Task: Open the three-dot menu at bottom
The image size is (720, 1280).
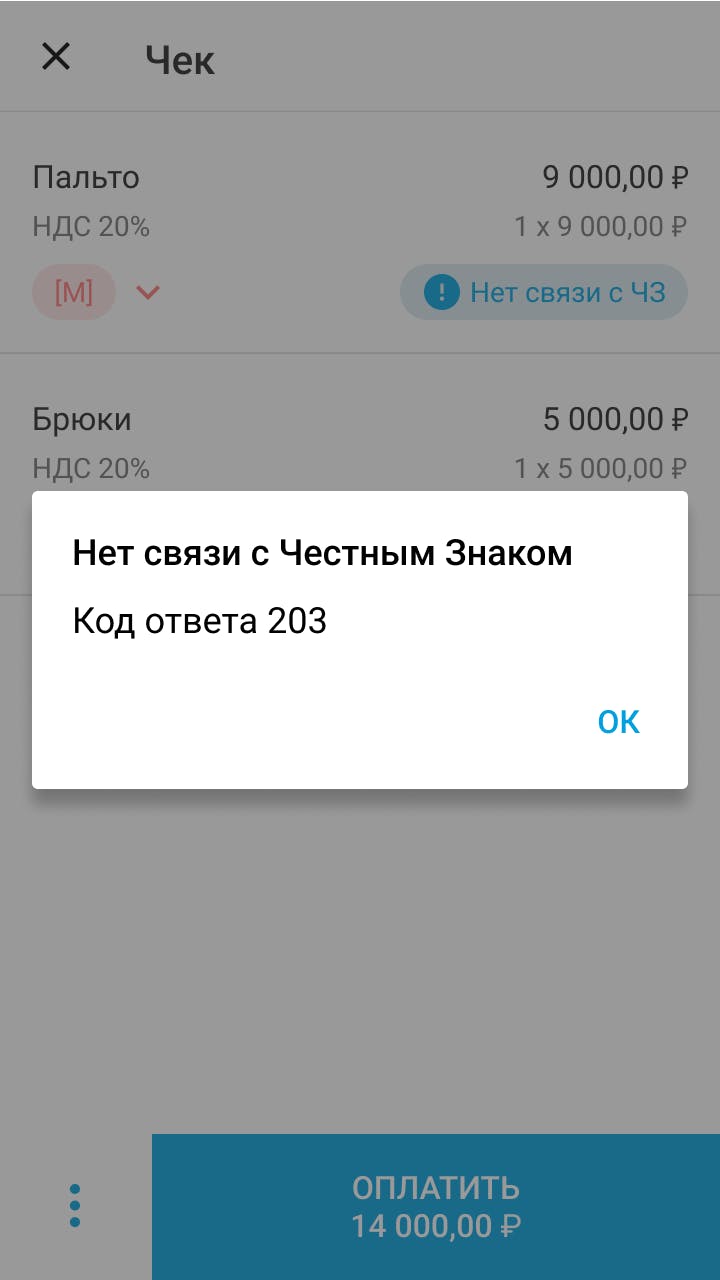Action: [x=75, y=1207]
